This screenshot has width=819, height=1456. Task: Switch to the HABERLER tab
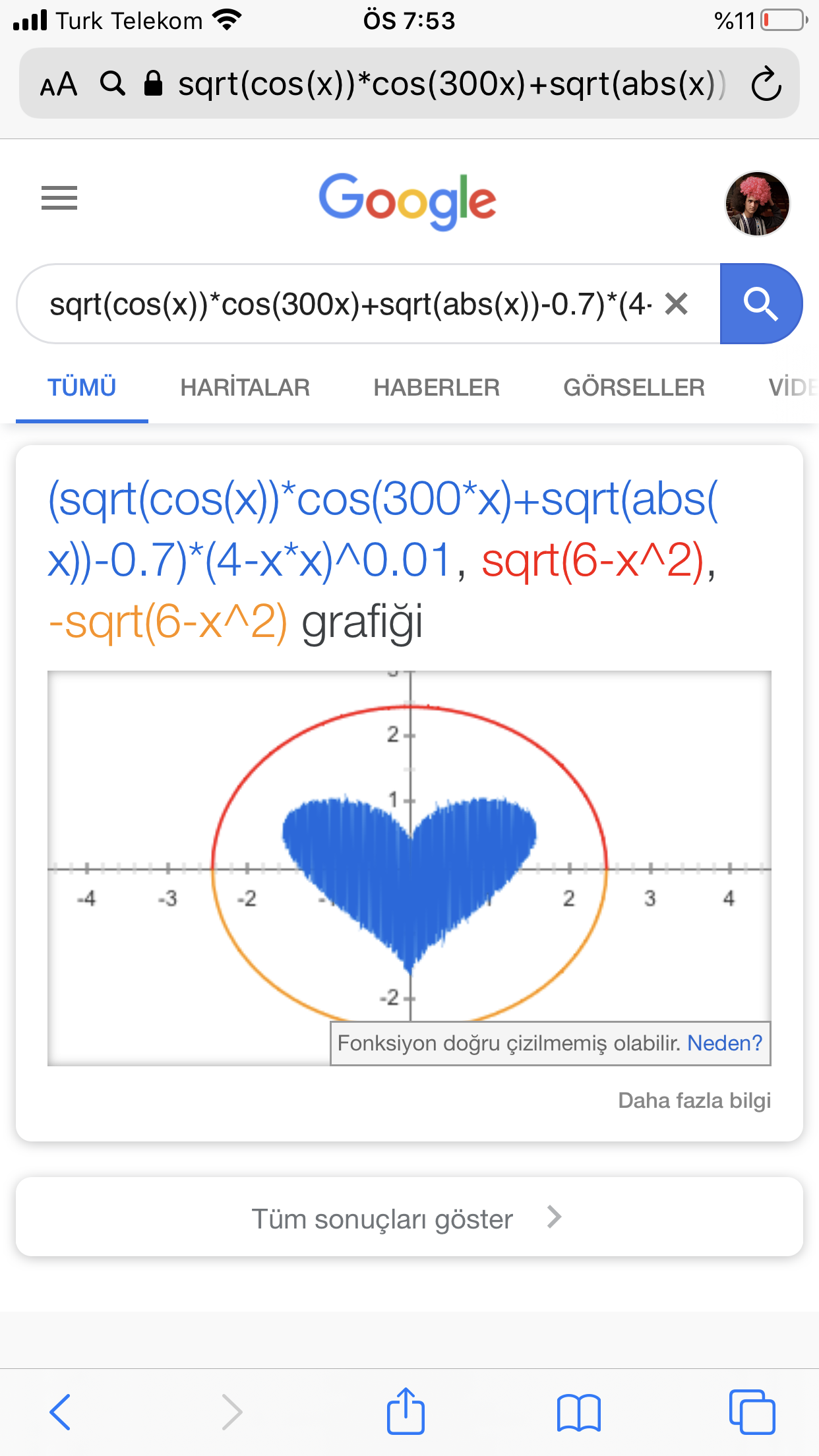click(437, 388)
